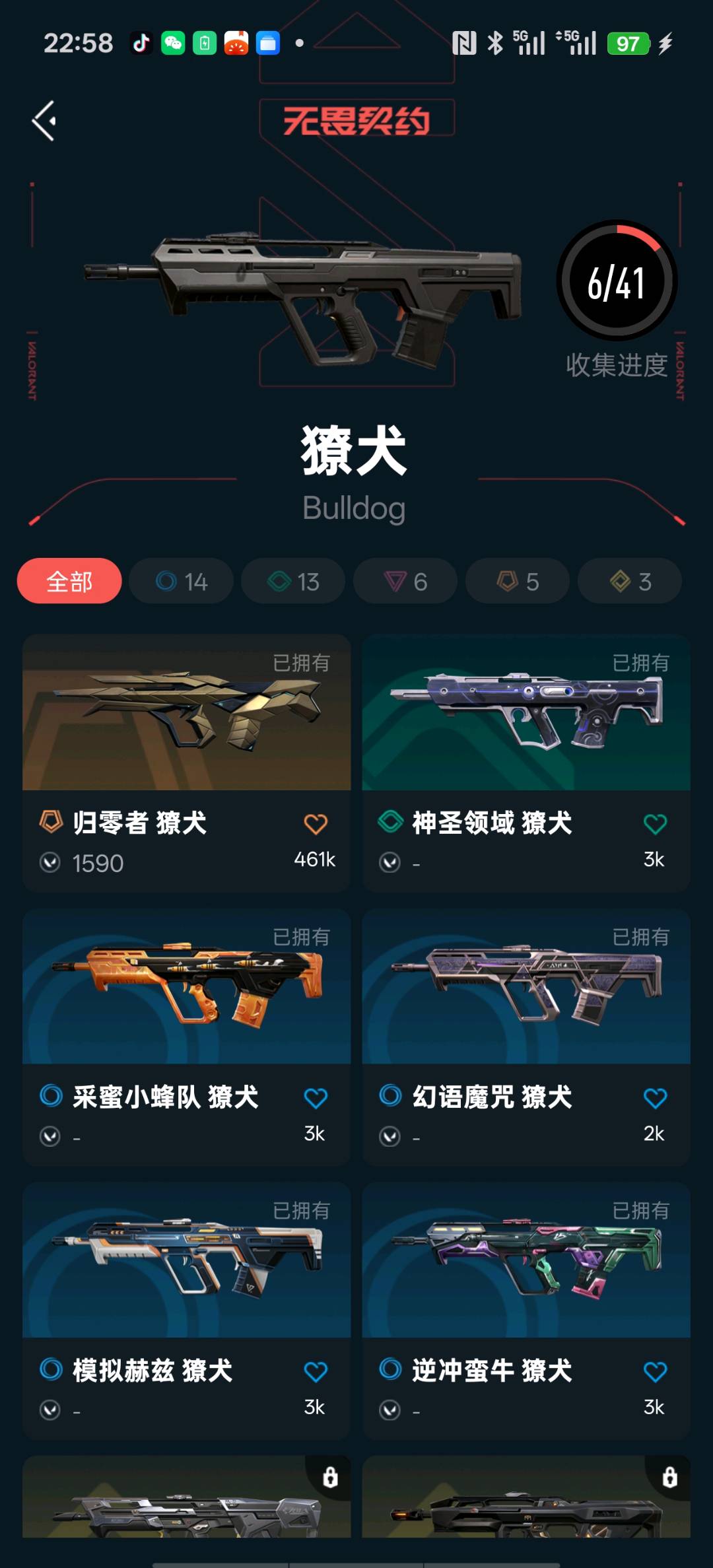
Task: Open the 幻语魔咒 獠犬 skin card
Action: point(526,1037)
